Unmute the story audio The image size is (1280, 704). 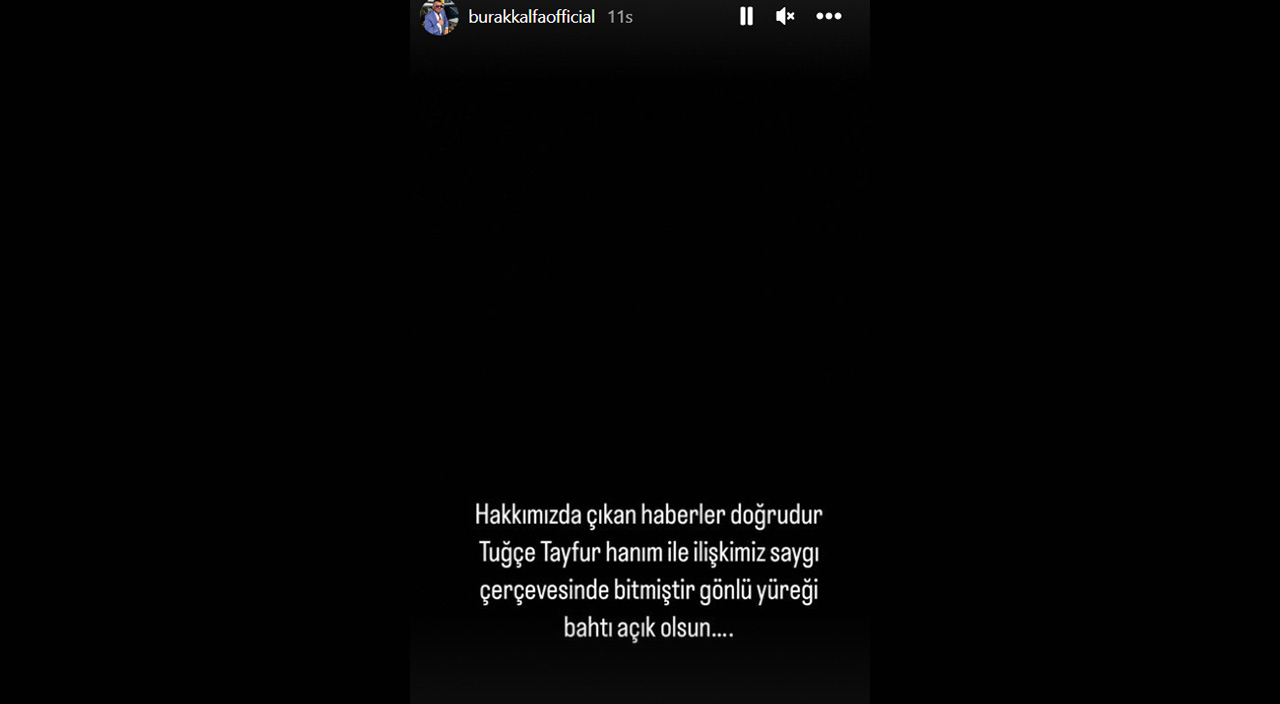point(785,16)
